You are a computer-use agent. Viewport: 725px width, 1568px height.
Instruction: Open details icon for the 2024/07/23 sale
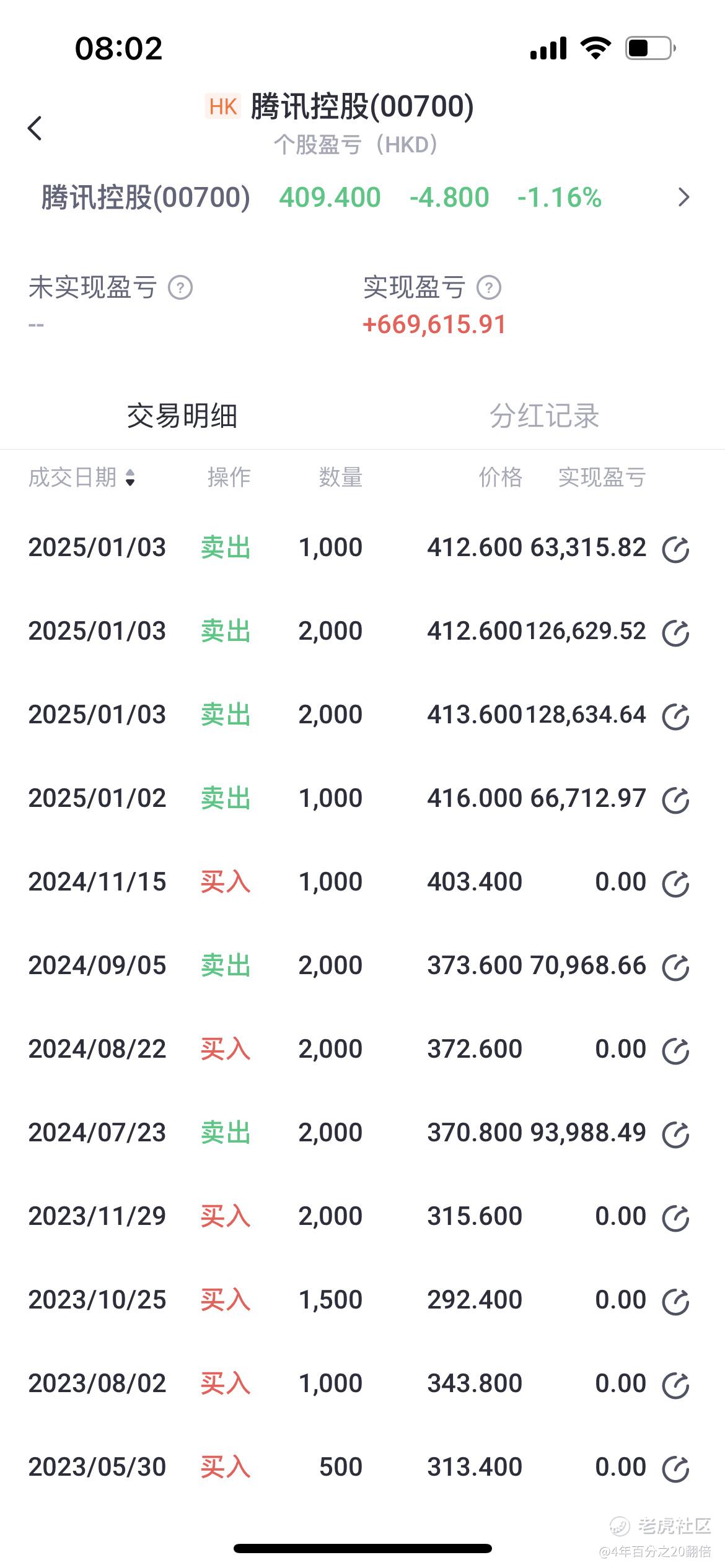click(675, 1135)
